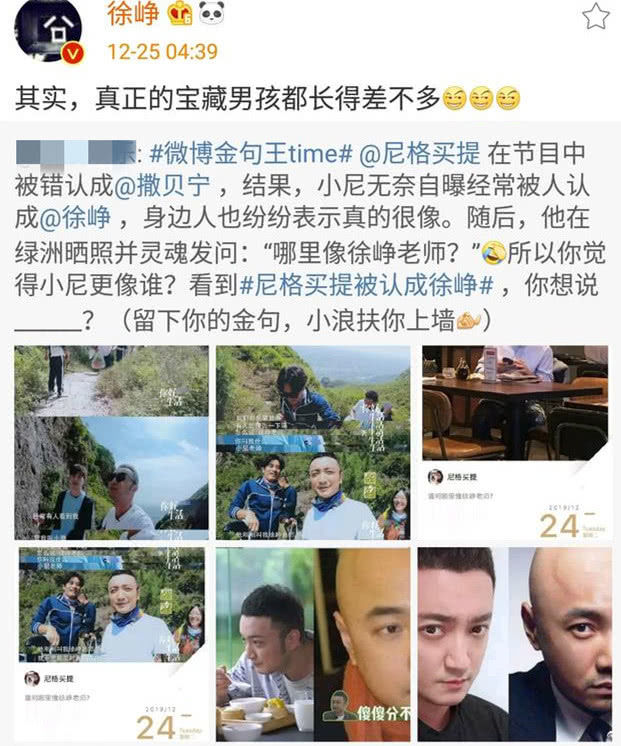View the fifth photo of the eating comparison

click(x=313, y=644)
